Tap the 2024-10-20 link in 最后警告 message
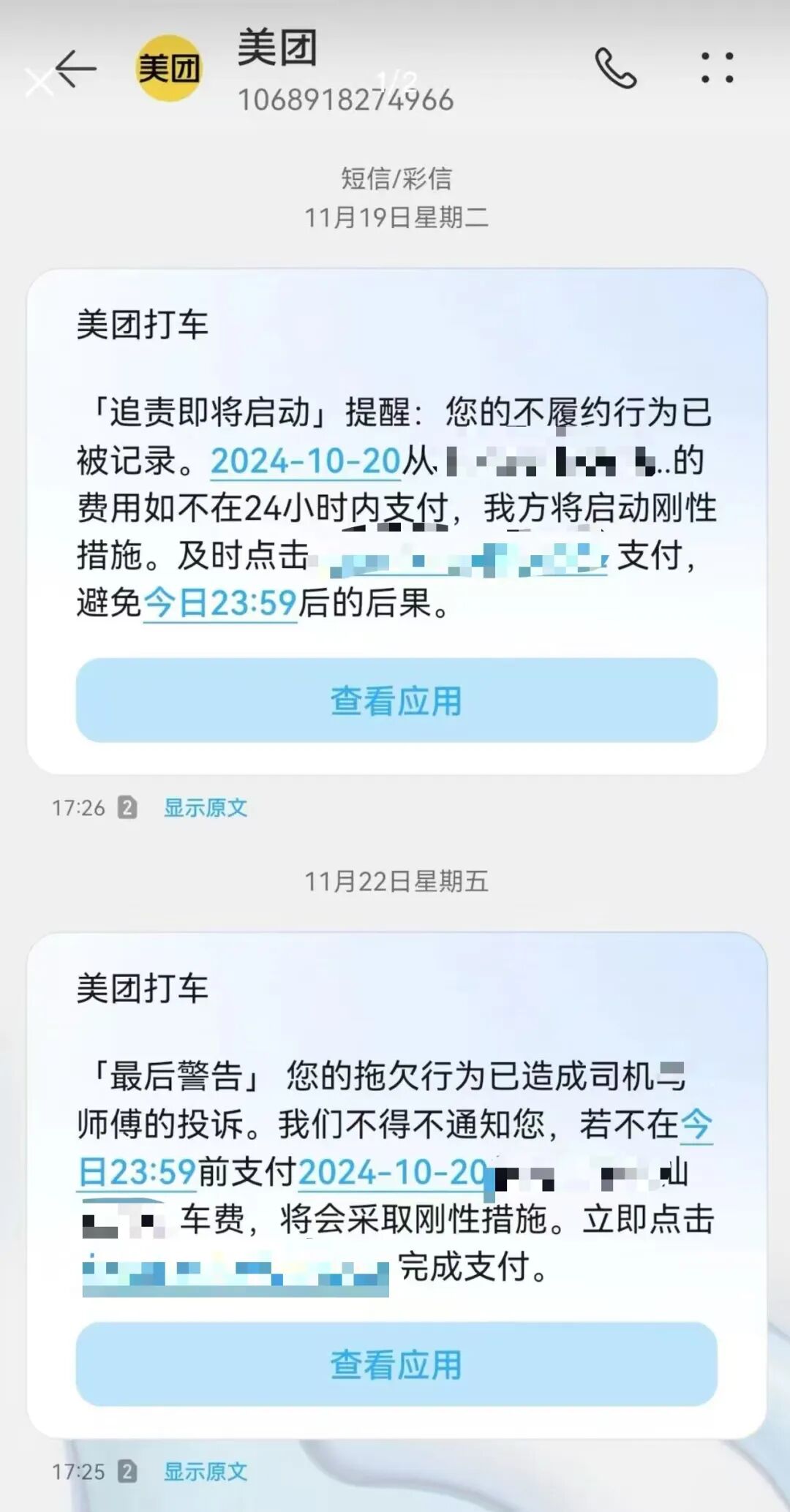 [x=391, y=1173]
